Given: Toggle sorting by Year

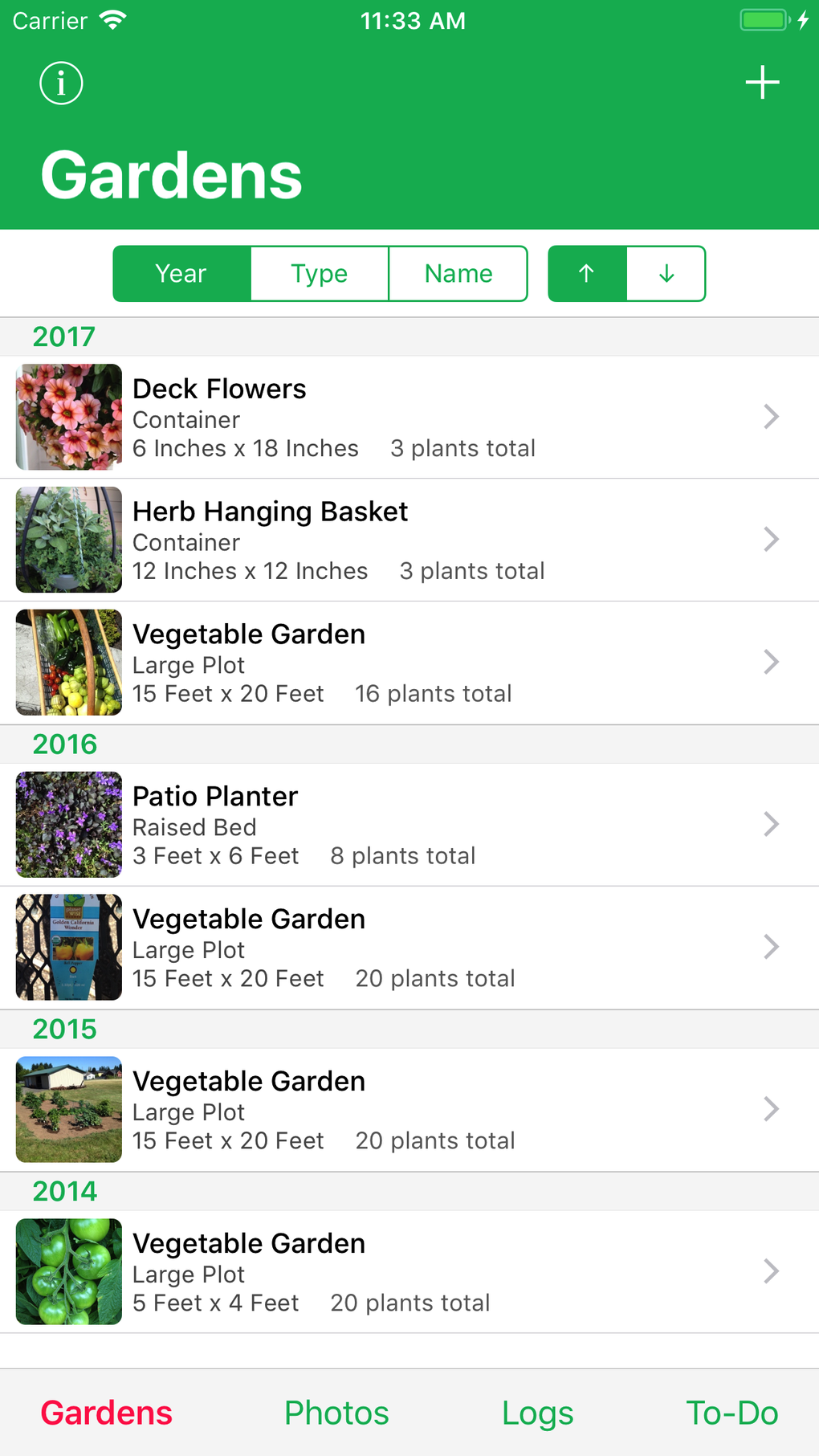Looking at the screenshot, I should [181, 273].
